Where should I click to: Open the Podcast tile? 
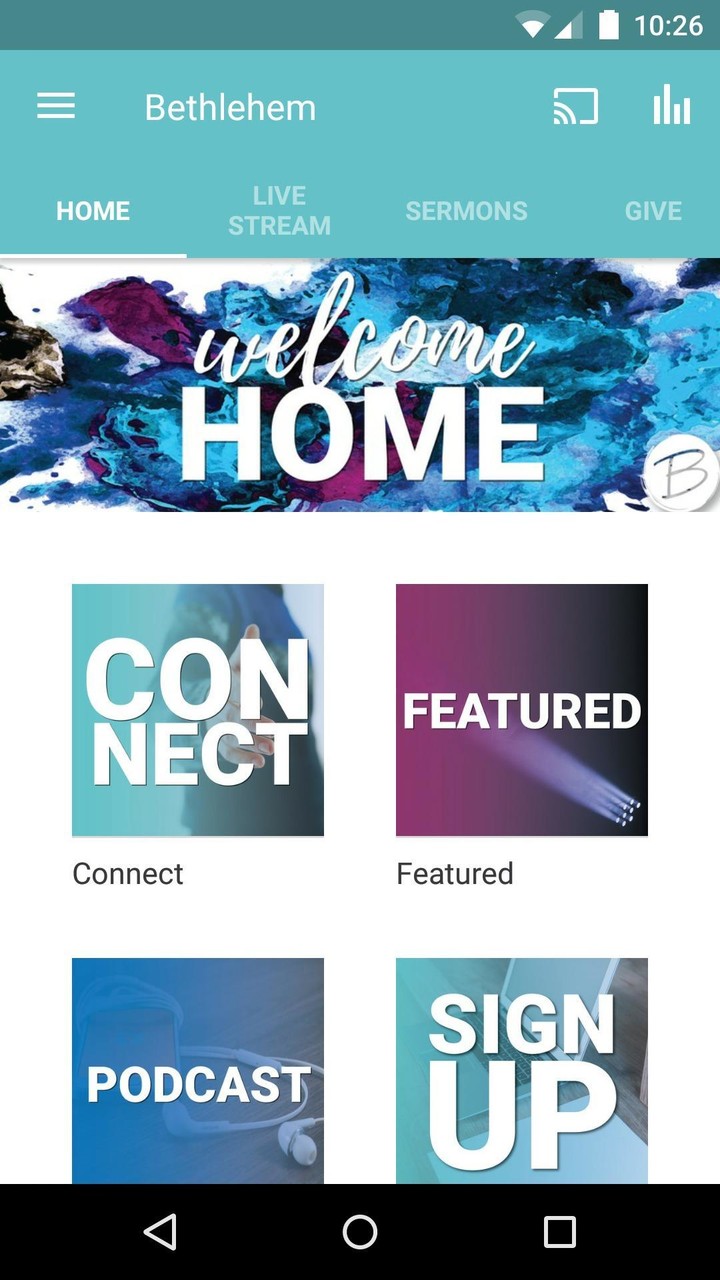tap(198, 1070)
